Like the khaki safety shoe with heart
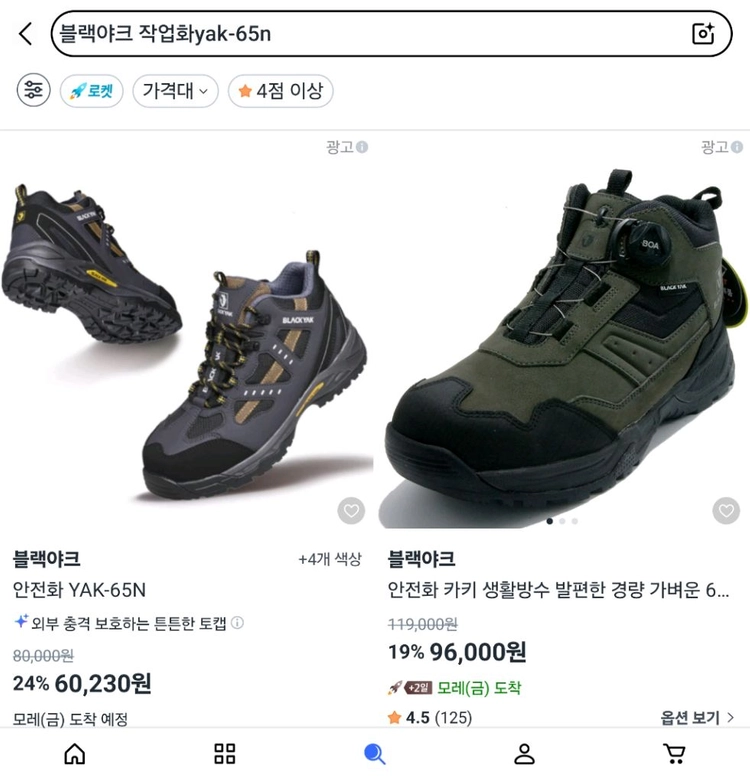Image resolution: width=750 pixels, height=784 pixels. click(726, 510)
